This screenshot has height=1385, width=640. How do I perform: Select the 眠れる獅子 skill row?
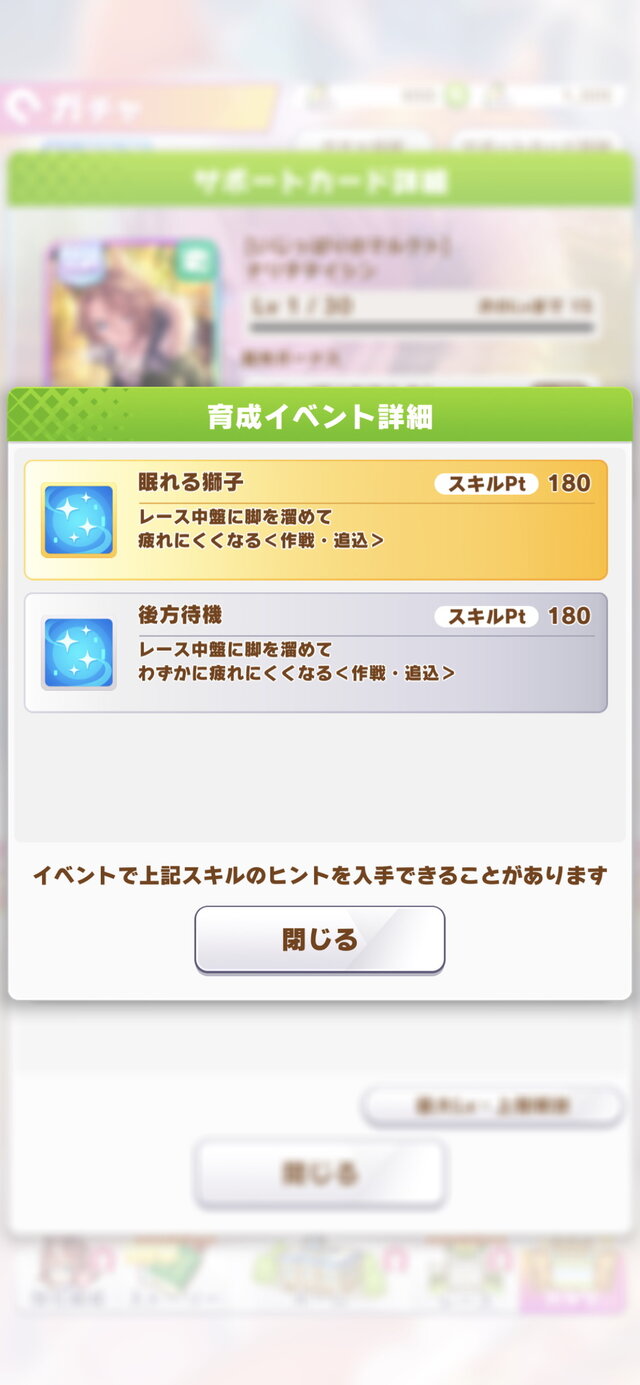pos(315,520)
